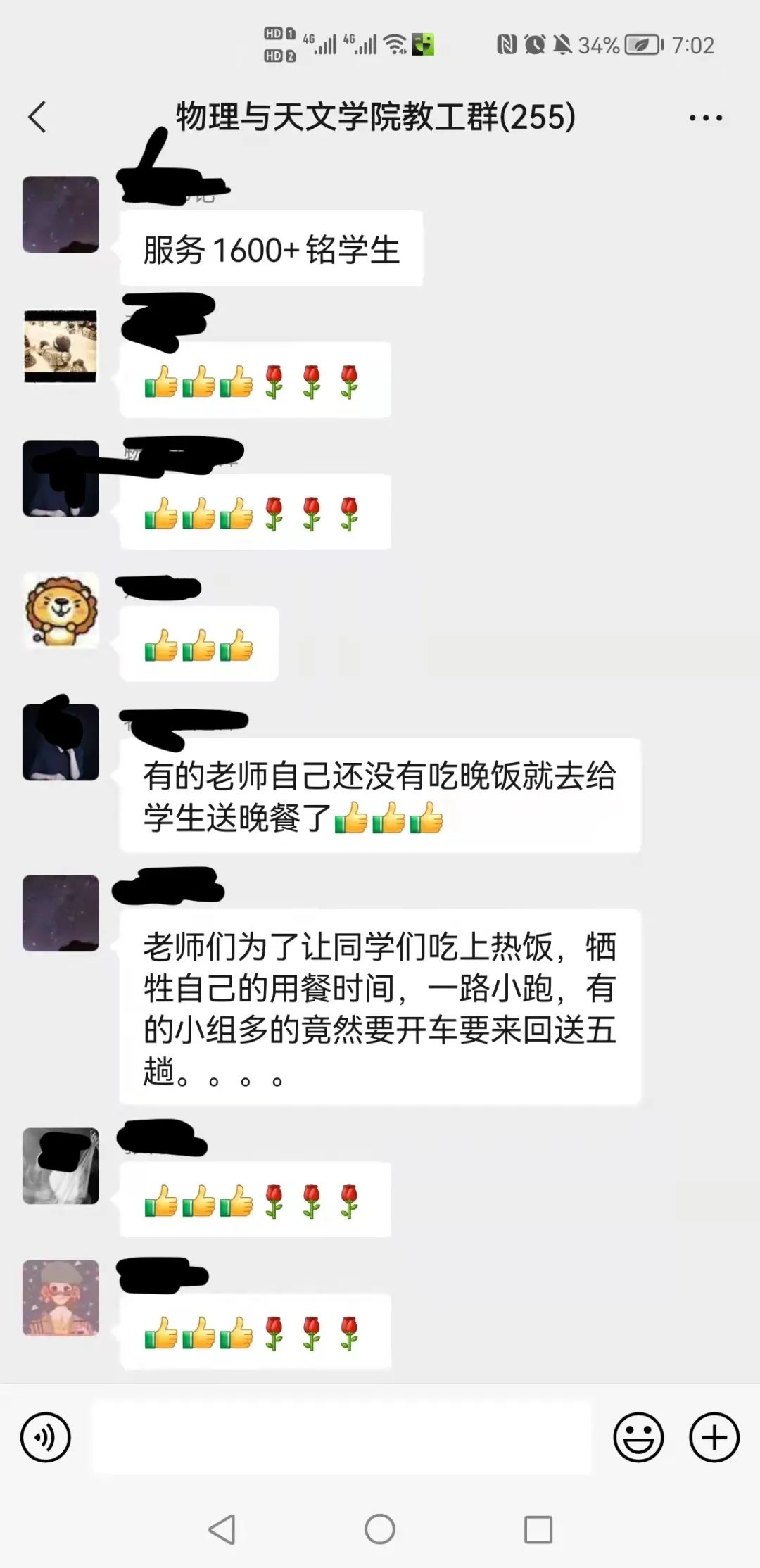Tap the system home button
The image size is (760, 1568).
[380, 1529]
